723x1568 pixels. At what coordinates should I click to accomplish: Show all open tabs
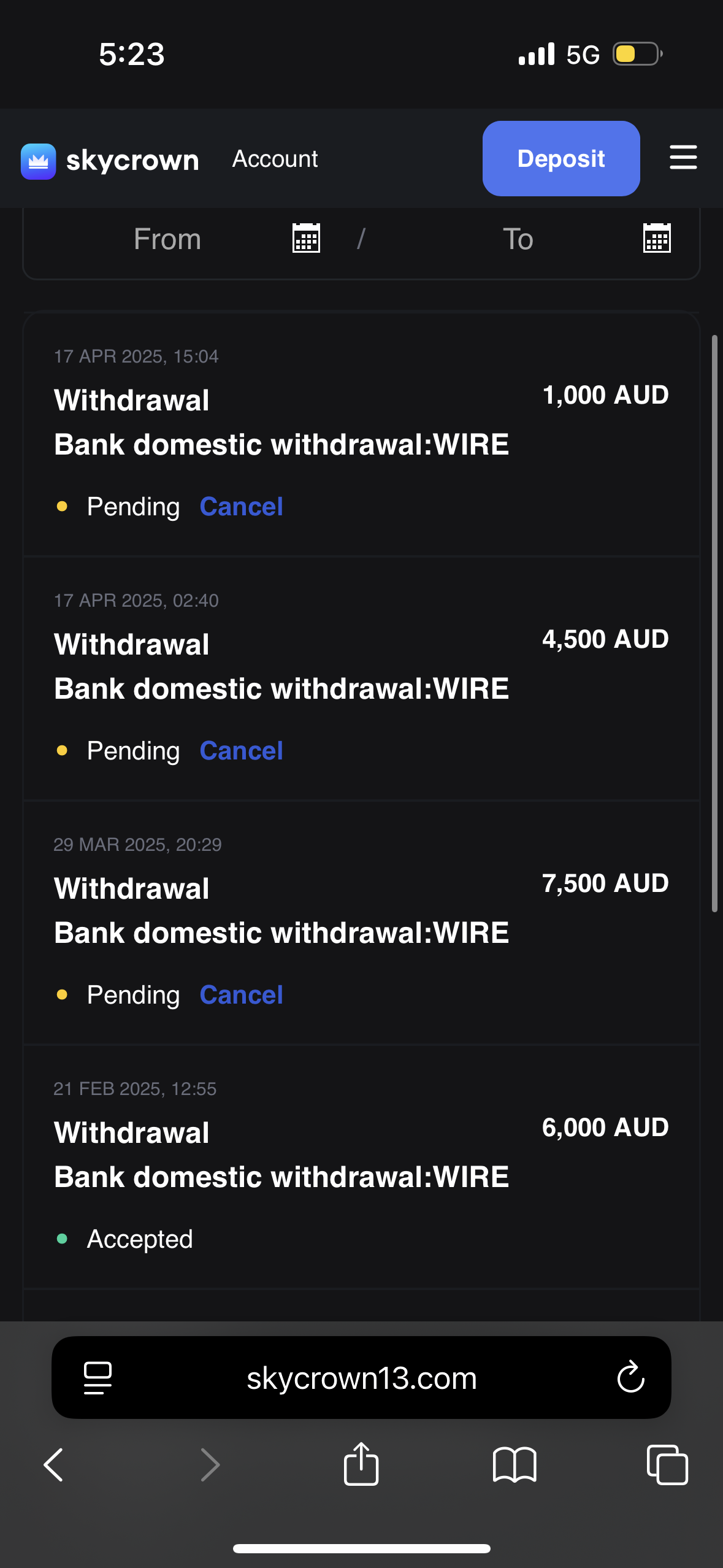[x=667, y=1465]
